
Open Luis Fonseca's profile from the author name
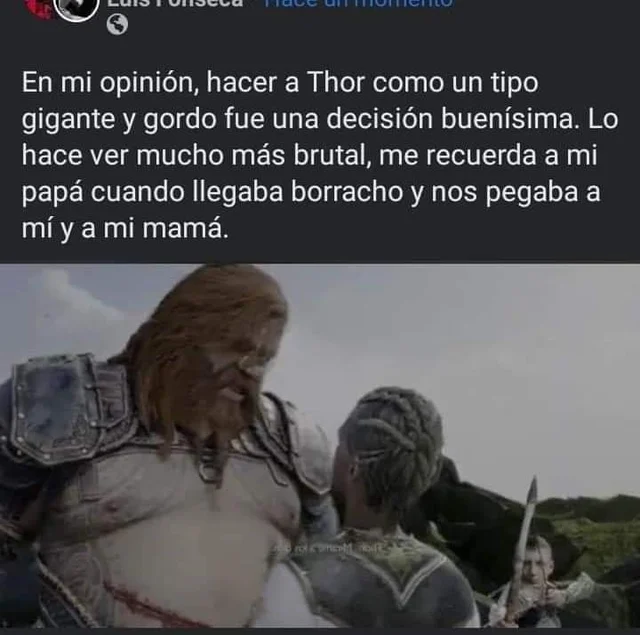174,4
